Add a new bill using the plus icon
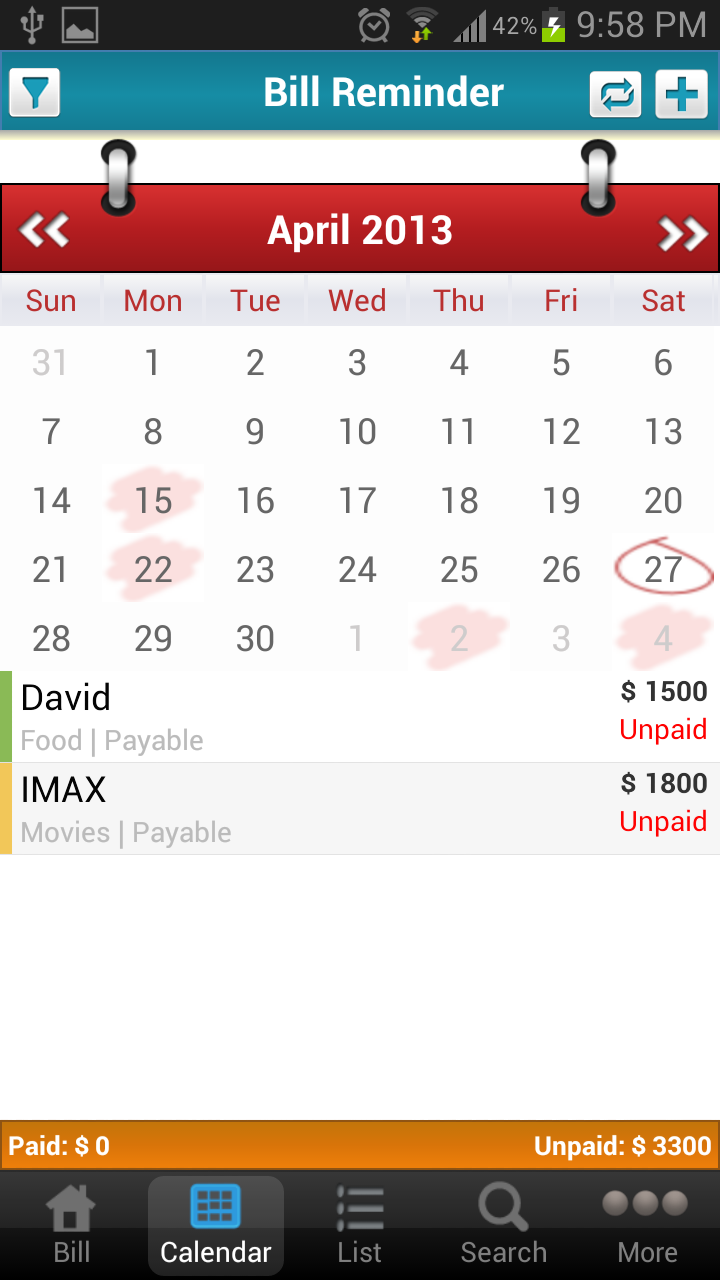Viewport: 720px width, 1280px height. click(682, 91)
